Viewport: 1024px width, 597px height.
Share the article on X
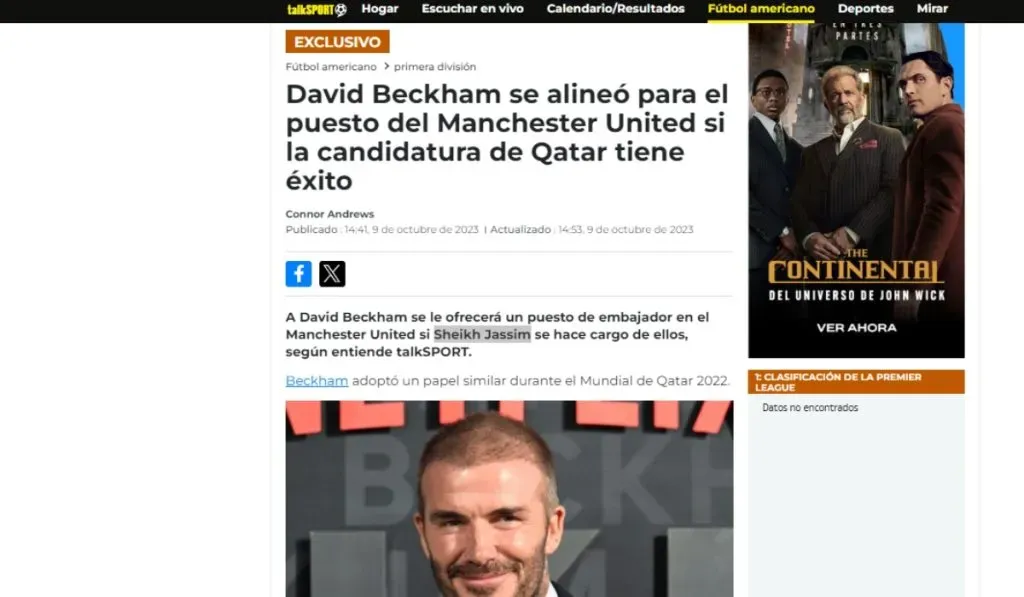pos(332,274)
